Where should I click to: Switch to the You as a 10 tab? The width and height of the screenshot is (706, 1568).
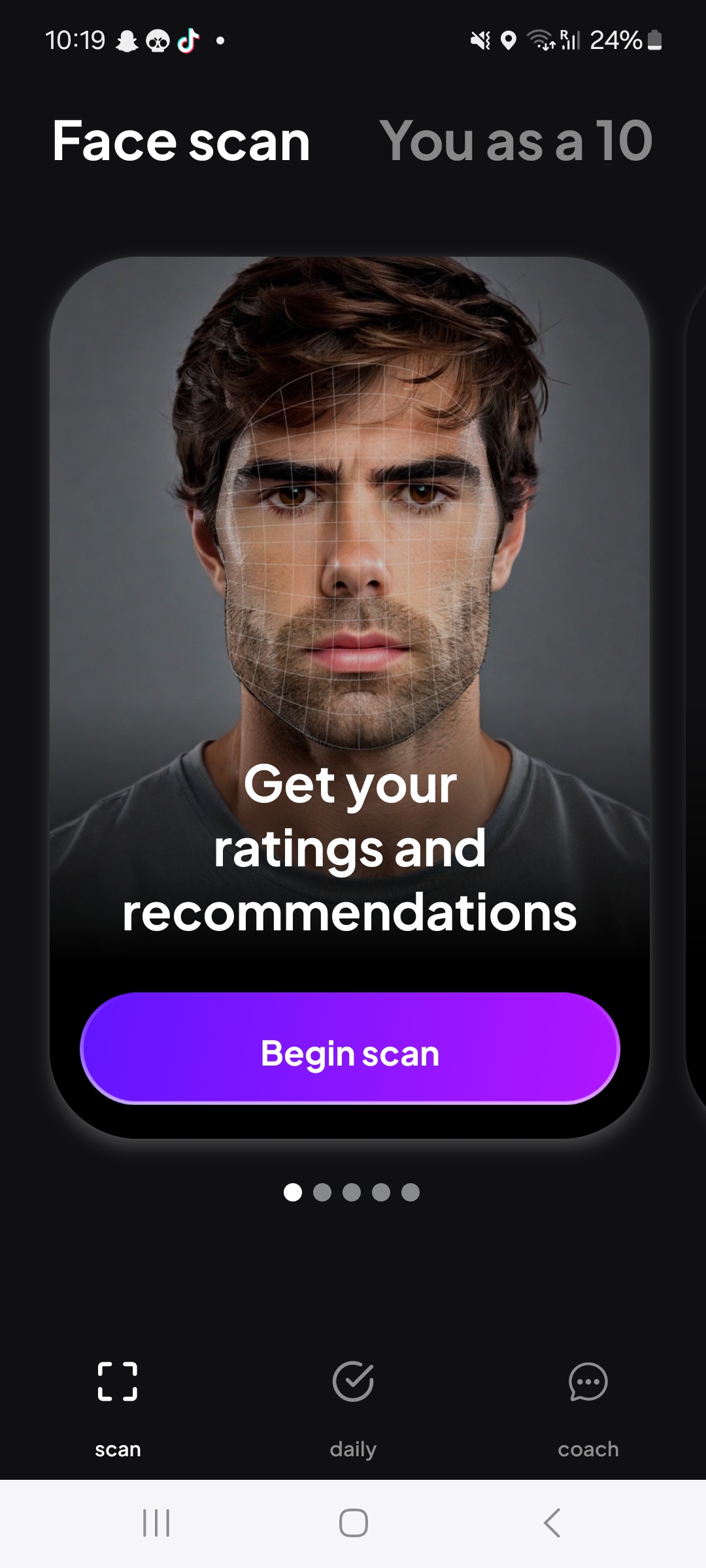(516, 141)
